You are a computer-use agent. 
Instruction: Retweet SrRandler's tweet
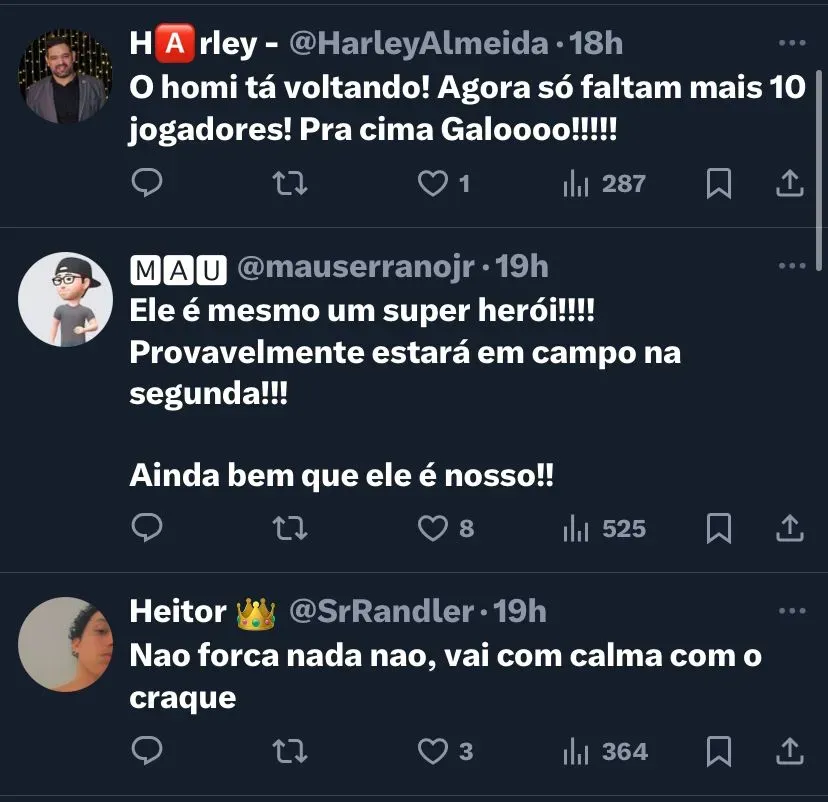[x=289, y=751]
